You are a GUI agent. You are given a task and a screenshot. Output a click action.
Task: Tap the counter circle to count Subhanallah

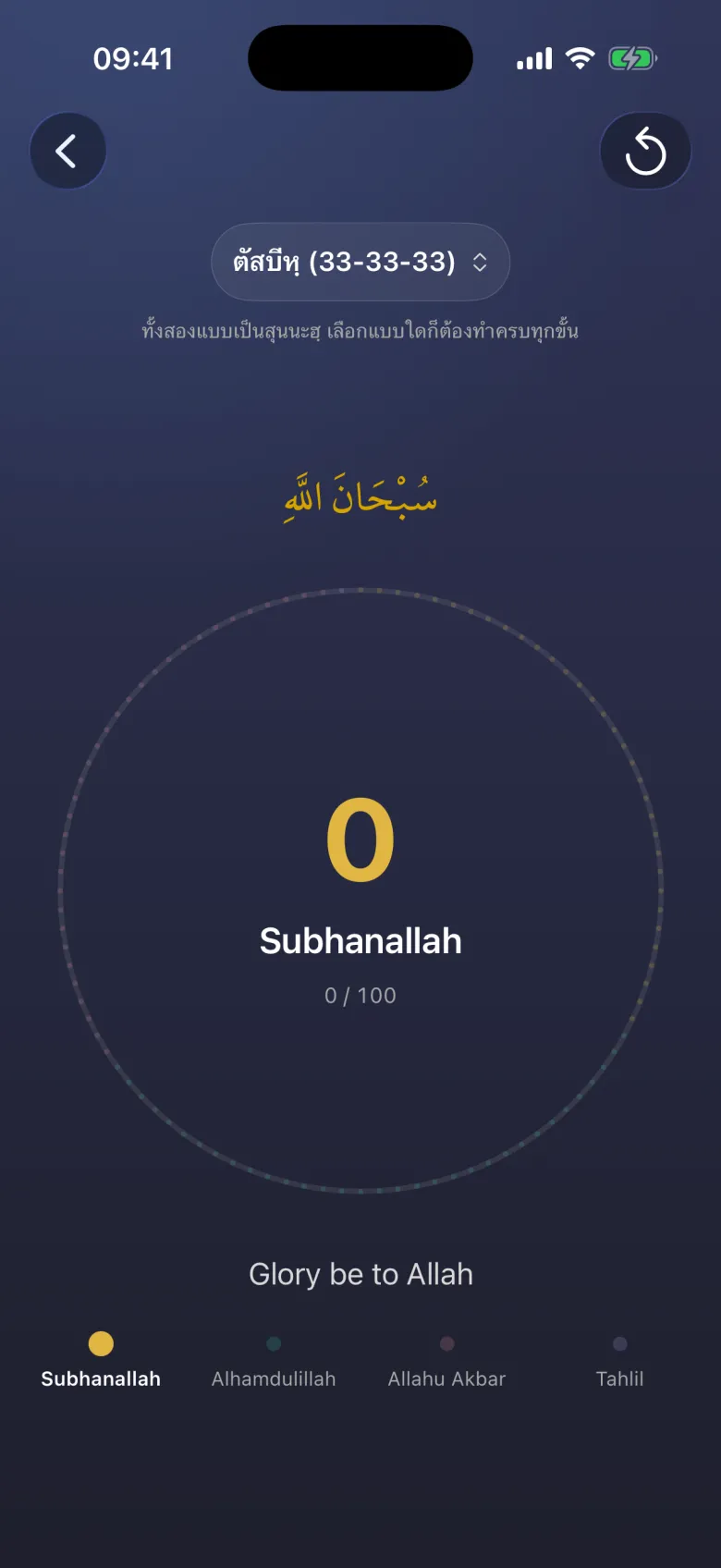[x=360, y=890]
